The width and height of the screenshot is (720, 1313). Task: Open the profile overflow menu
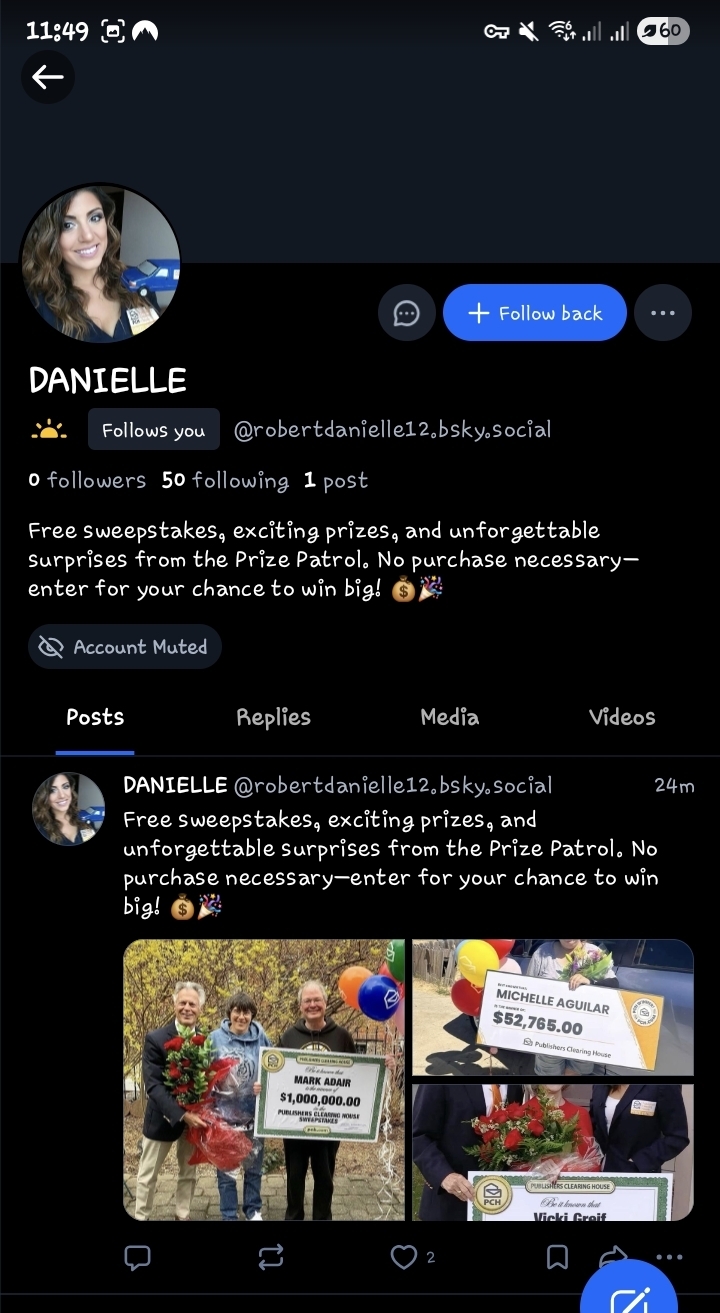click(x=663, y=313)
